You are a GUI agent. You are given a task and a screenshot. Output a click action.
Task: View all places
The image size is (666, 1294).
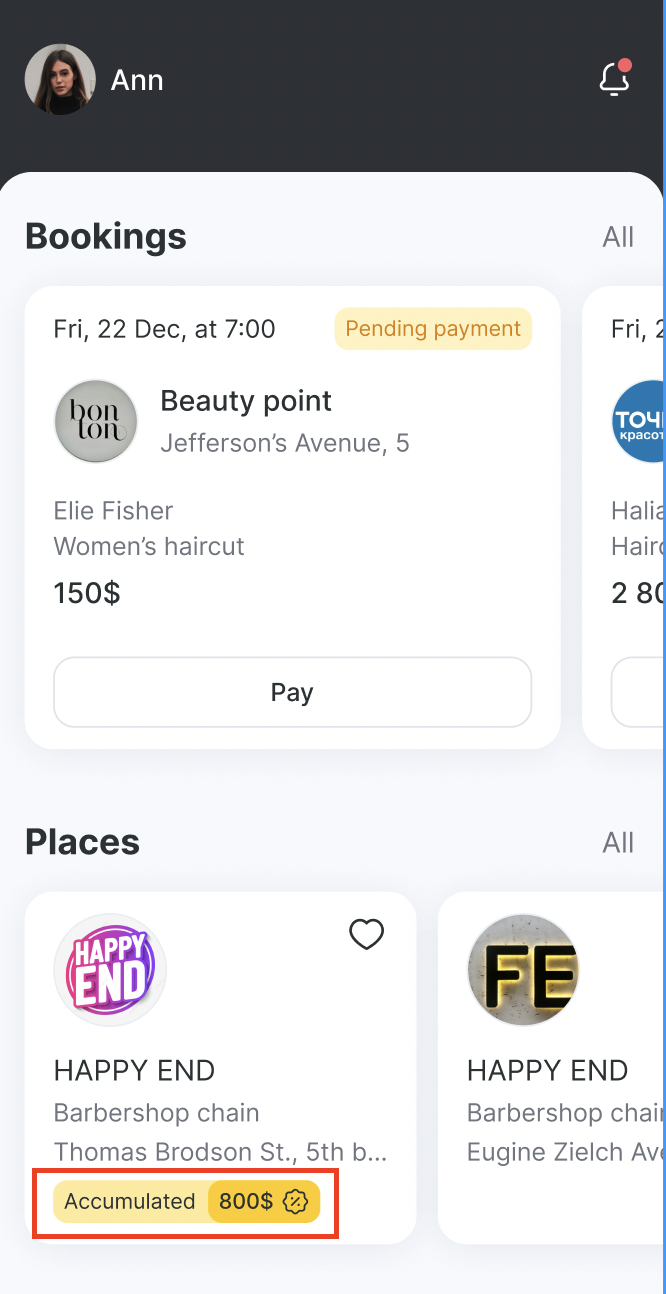click(618, 843)
